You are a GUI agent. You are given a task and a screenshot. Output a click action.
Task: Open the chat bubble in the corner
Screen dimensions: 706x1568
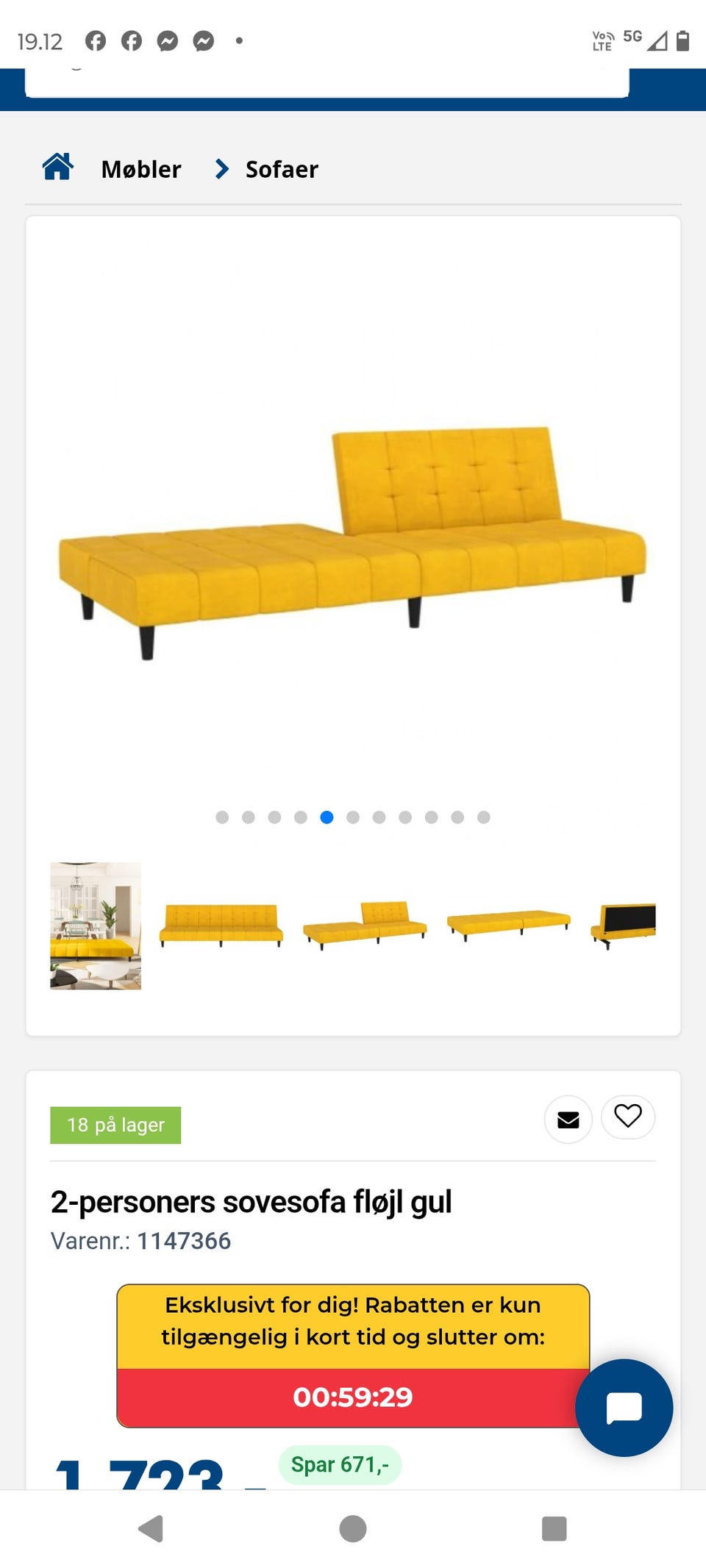point(624,1408)
